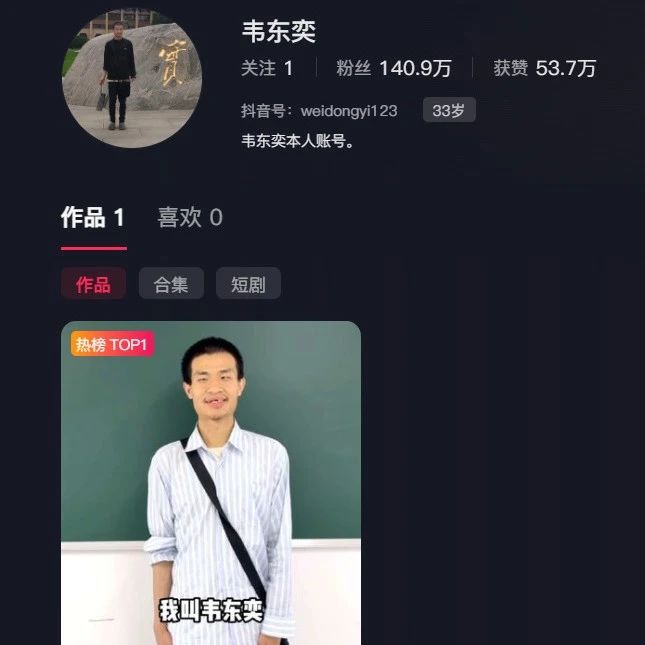The height and width of the screenshot is (645, 645).
Task: Select the 短剧 filter chip
Action: [x=248, y=284]
